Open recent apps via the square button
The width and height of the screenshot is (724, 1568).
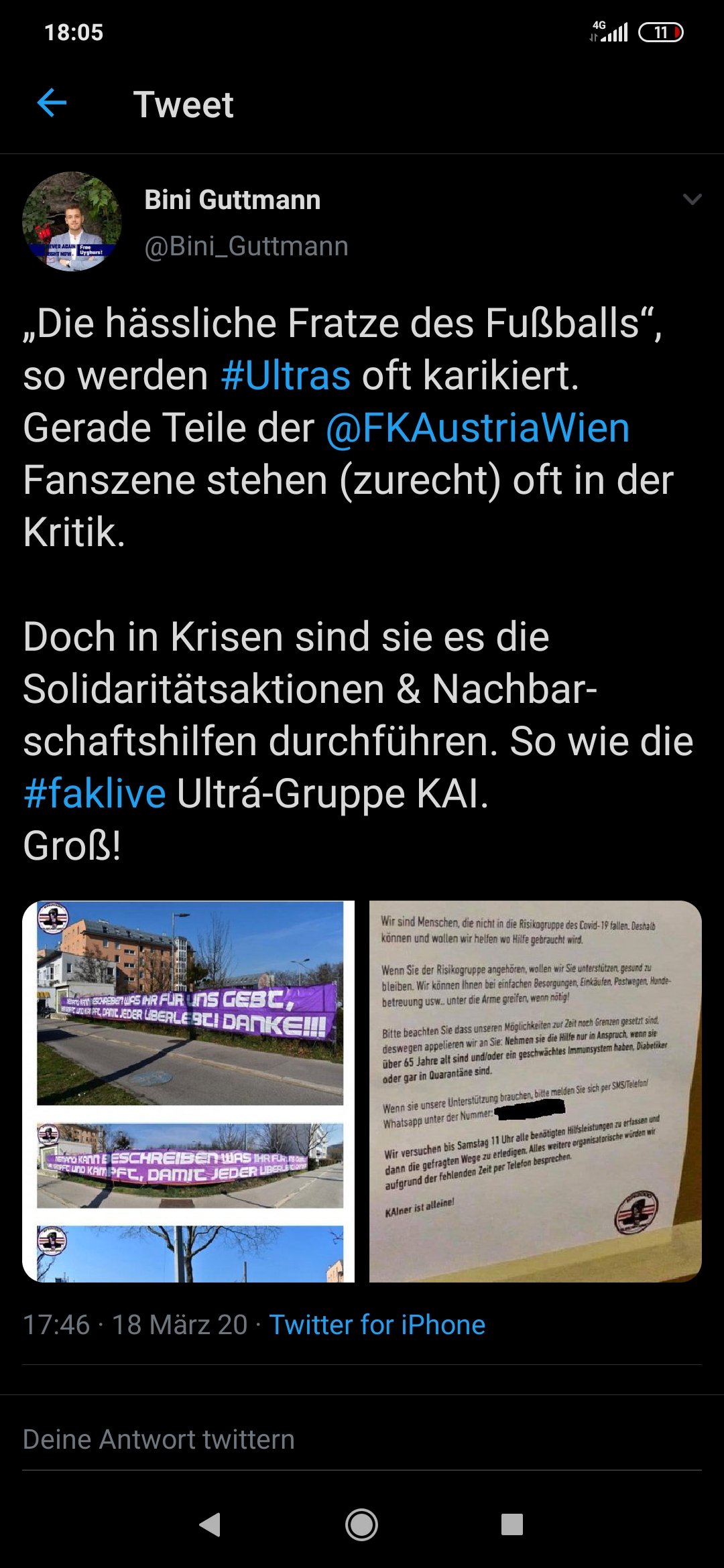[512, 1524]
